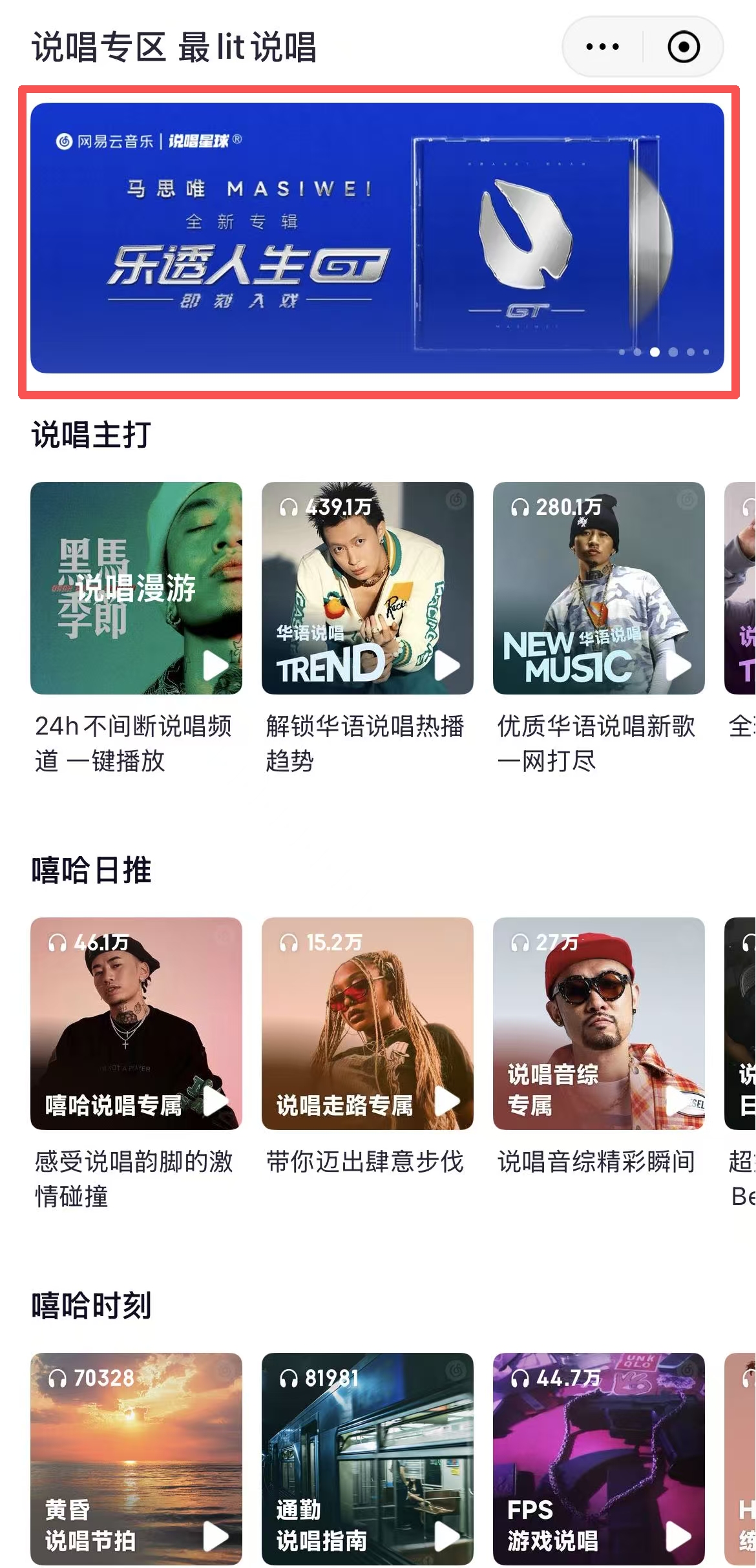Open the 黄昏说唱节拍 playlist
This screenshot has width=756, height=1568.
click(136, 1458)
